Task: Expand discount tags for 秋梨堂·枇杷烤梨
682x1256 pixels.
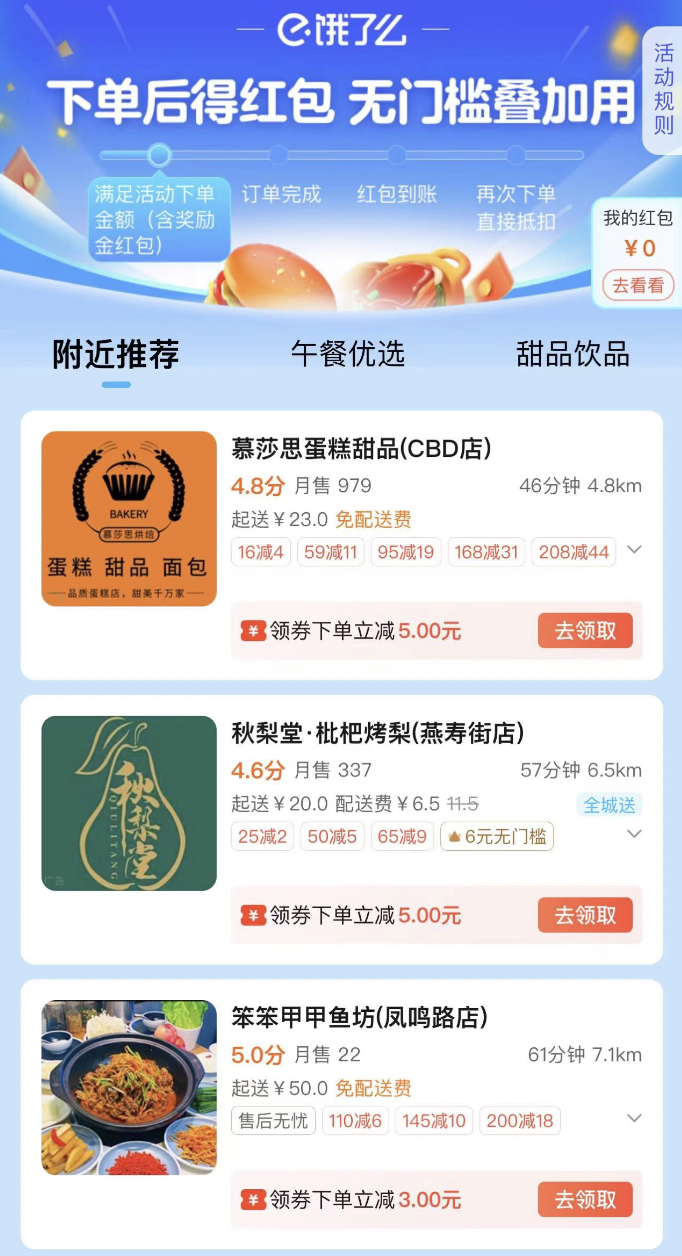Action: [634, 834]
